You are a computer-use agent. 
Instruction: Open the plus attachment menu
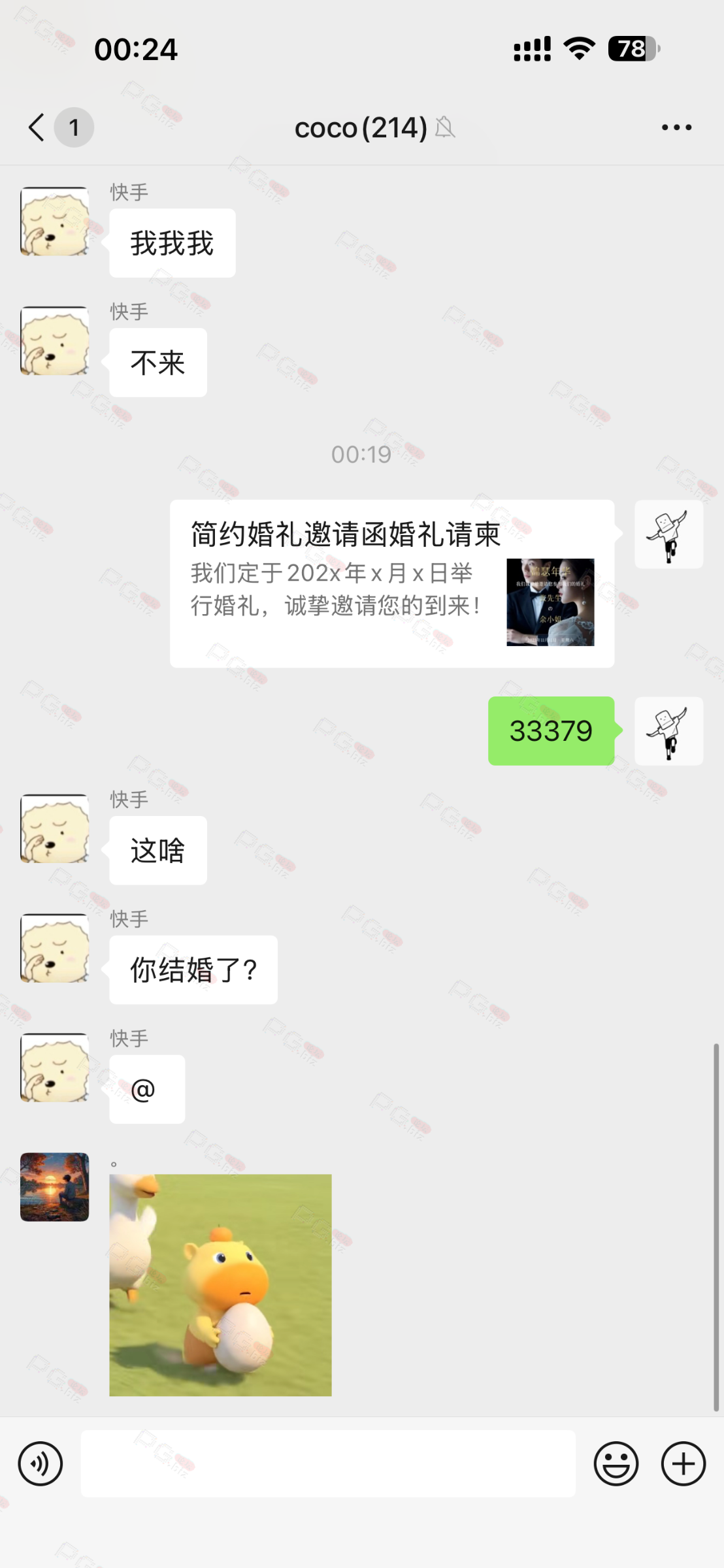click(683, 1463)
